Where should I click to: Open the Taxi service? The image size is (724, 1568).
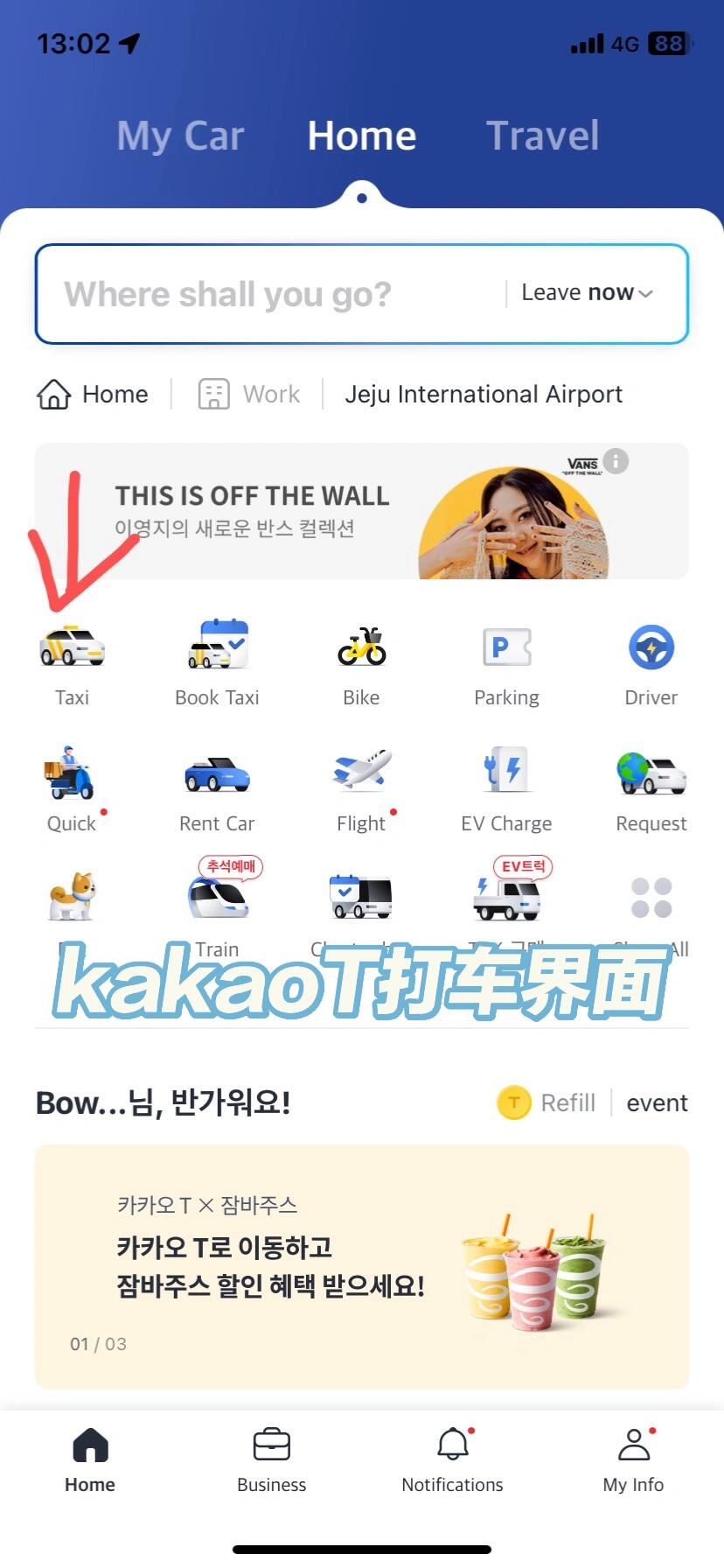click(72, 662)
